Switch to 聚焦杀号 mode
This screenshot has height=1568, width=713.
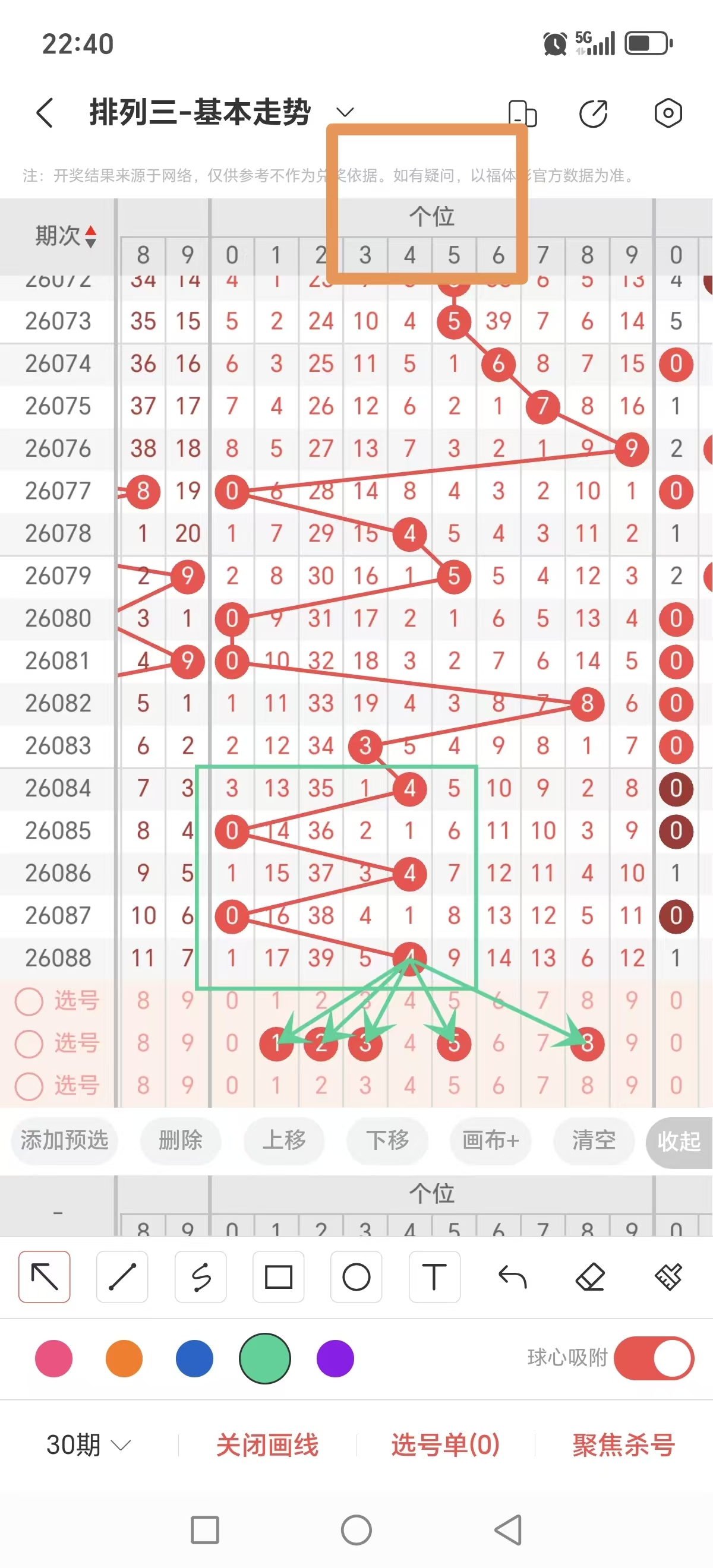tap(622, 1444)
